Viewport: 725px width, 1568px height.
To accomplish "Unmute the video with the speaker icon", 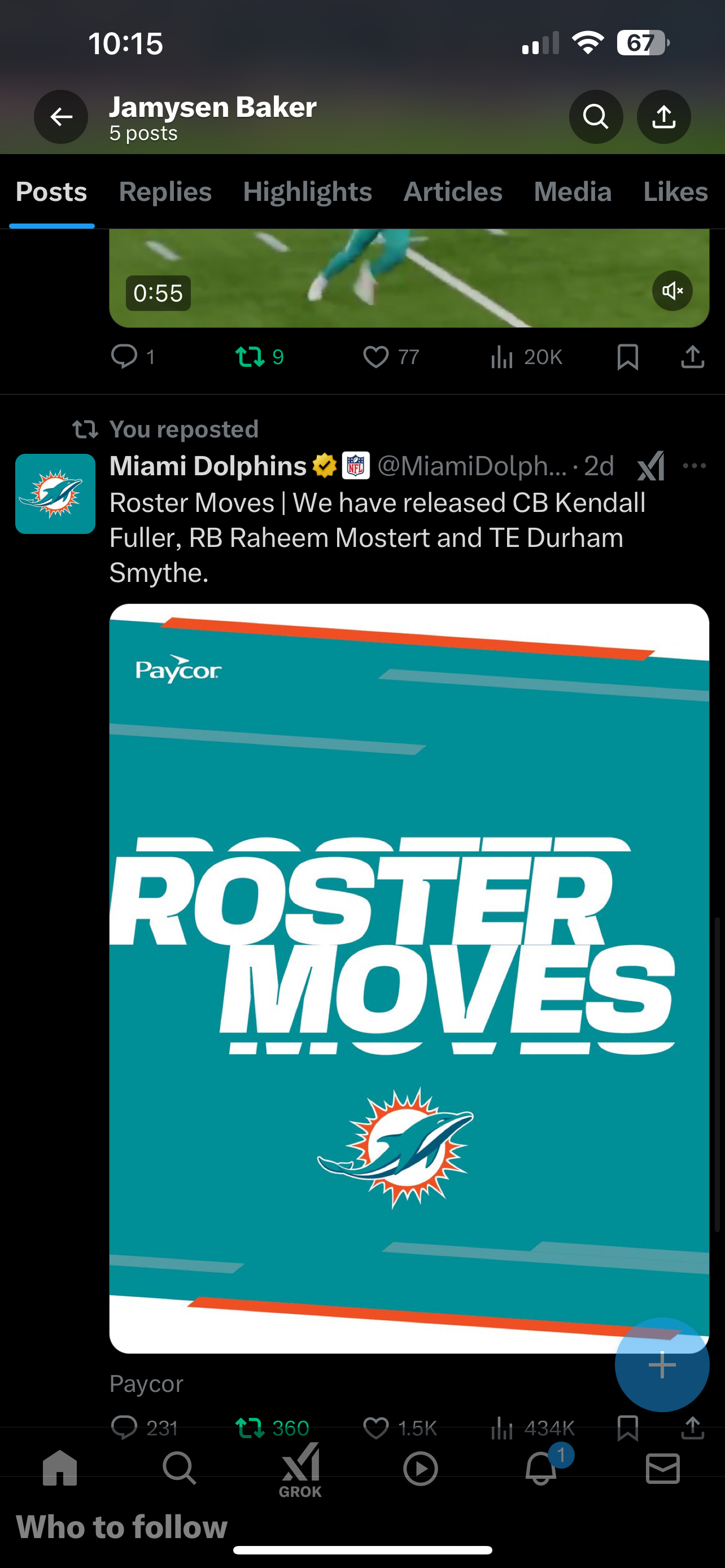I will coord(672,291).
